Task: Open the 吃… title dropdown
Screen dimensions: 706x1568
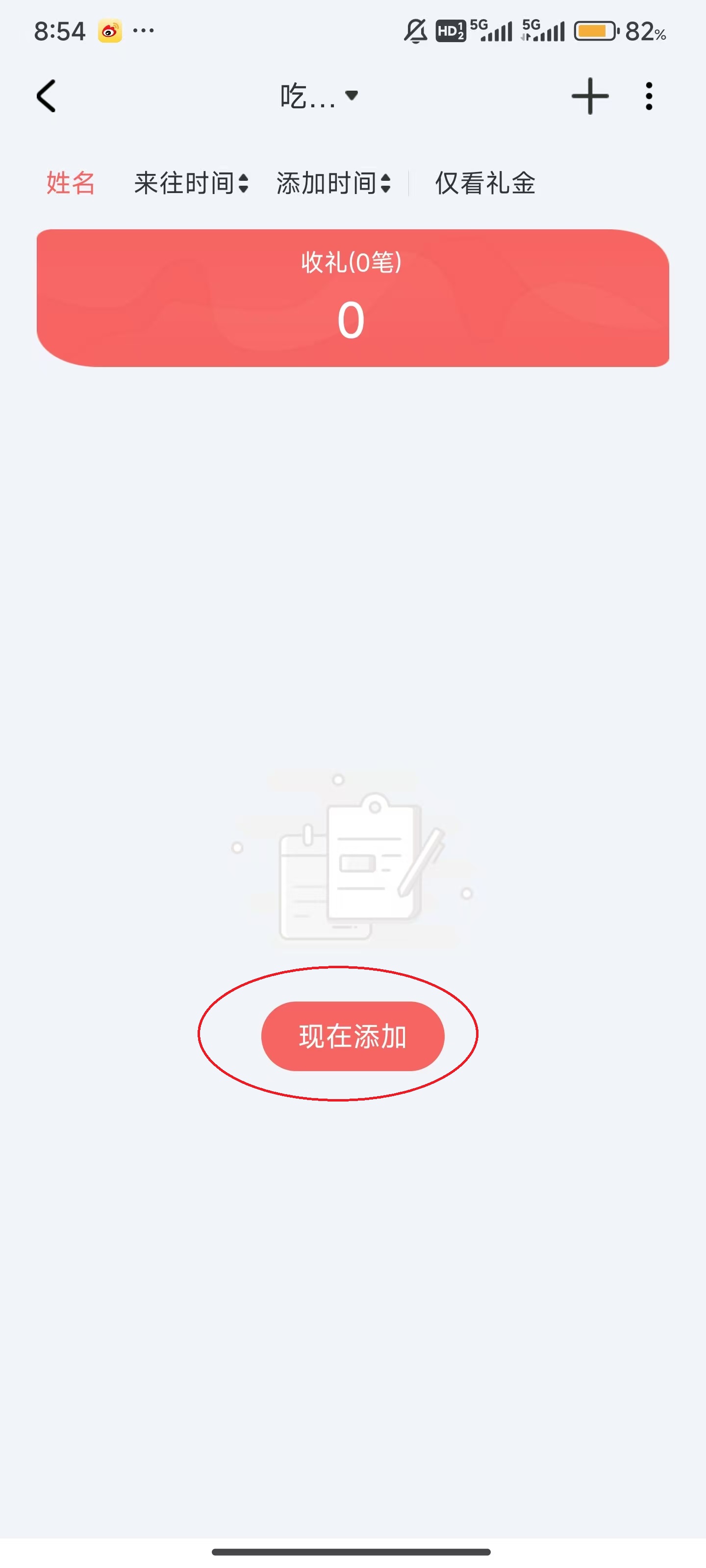Action: point(319,96)
